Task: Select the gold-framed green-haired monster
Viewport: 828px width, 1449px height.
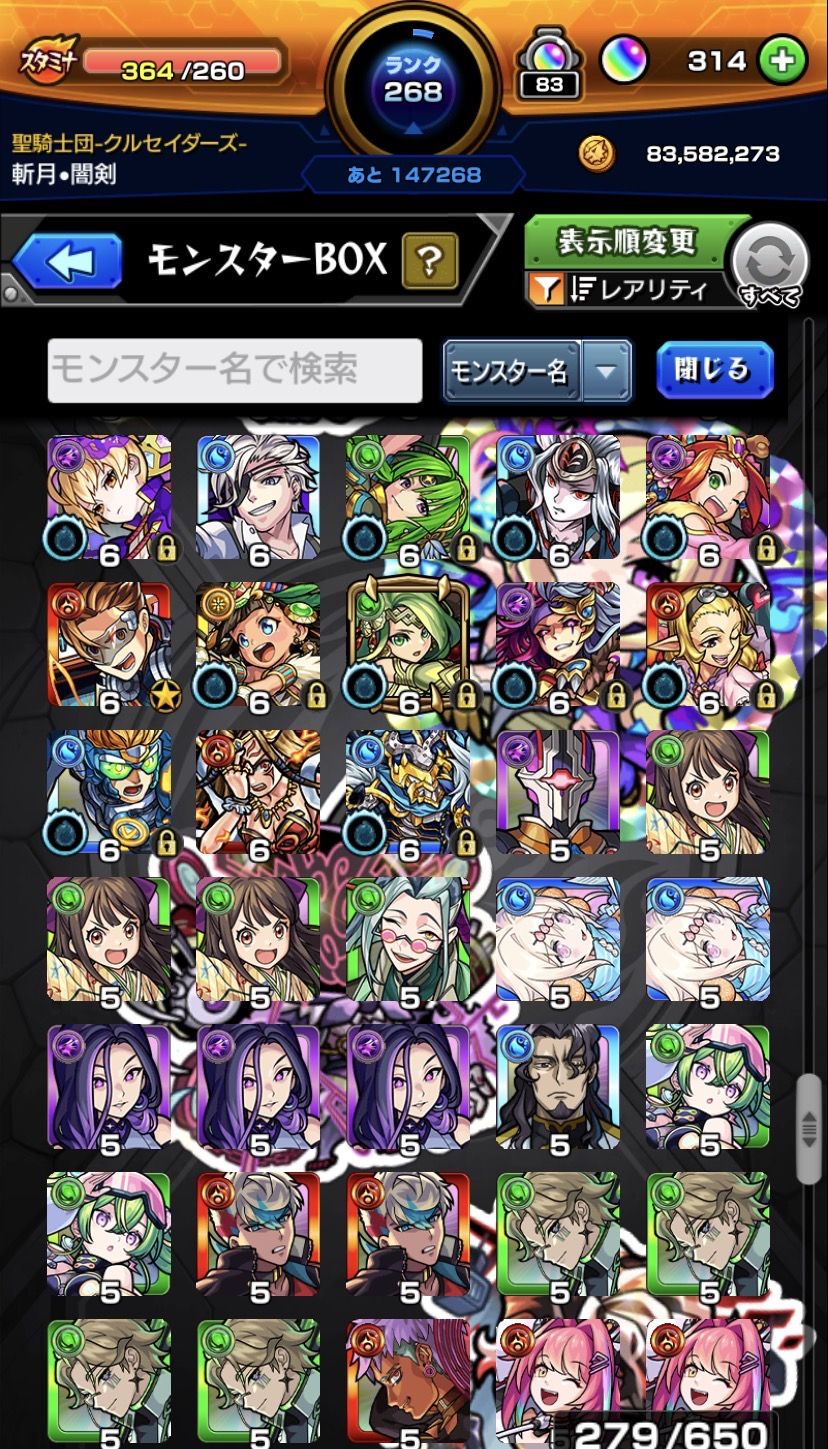Action: point(409,645)
